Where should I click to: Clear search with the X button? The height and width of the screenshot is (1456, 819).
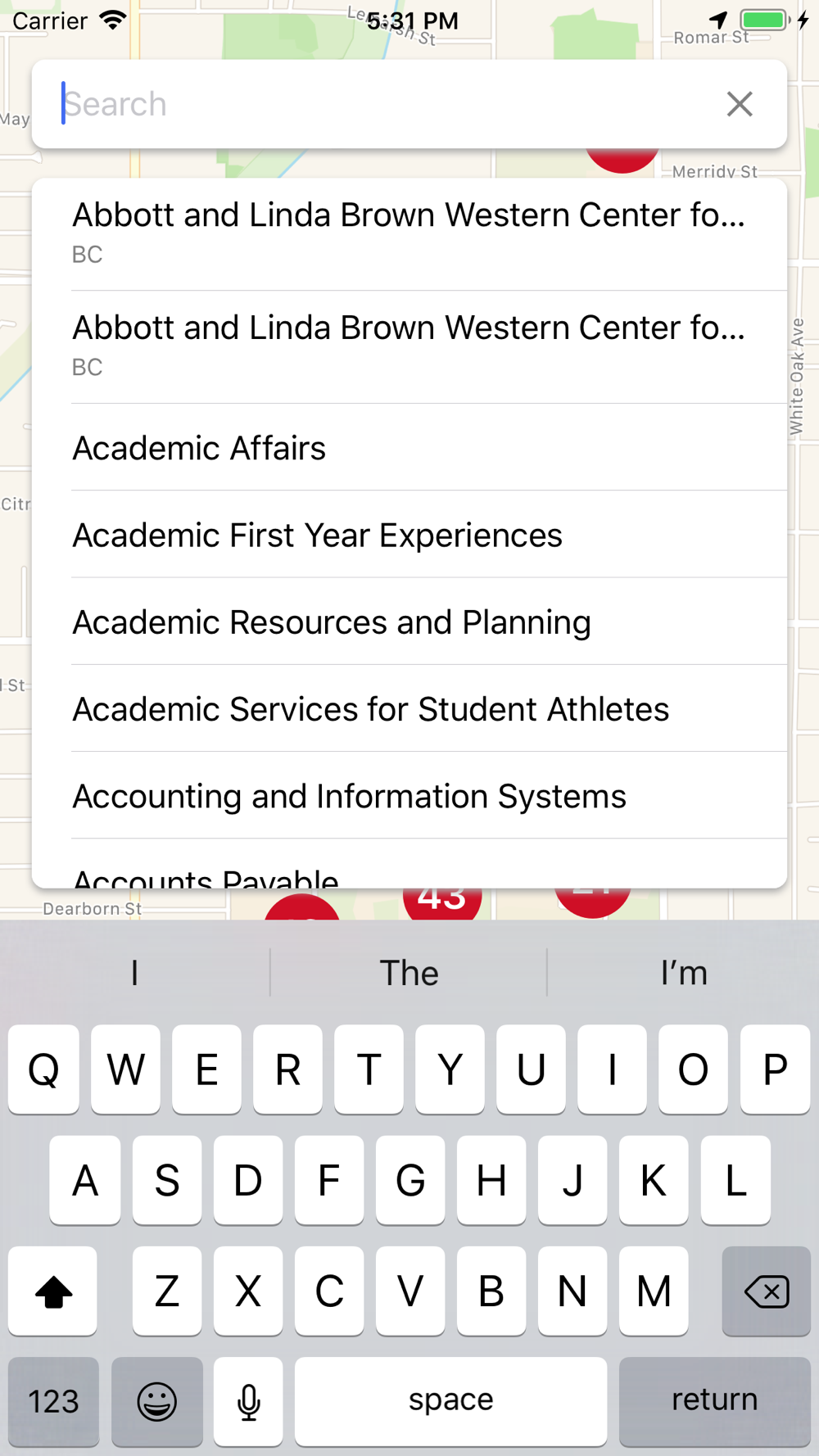coord(740,104)
